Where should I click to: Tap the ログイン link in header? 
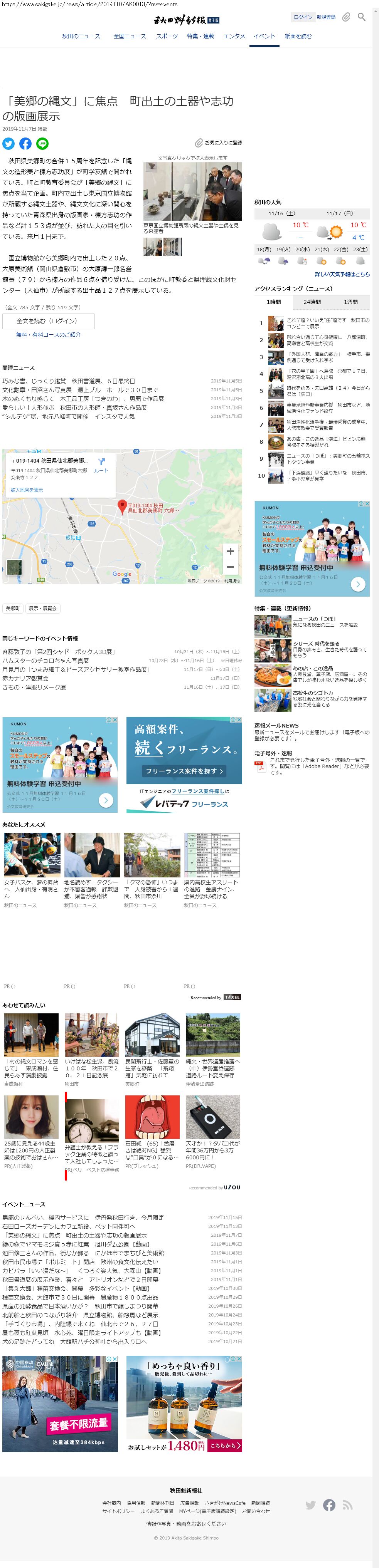coord(302,17)
